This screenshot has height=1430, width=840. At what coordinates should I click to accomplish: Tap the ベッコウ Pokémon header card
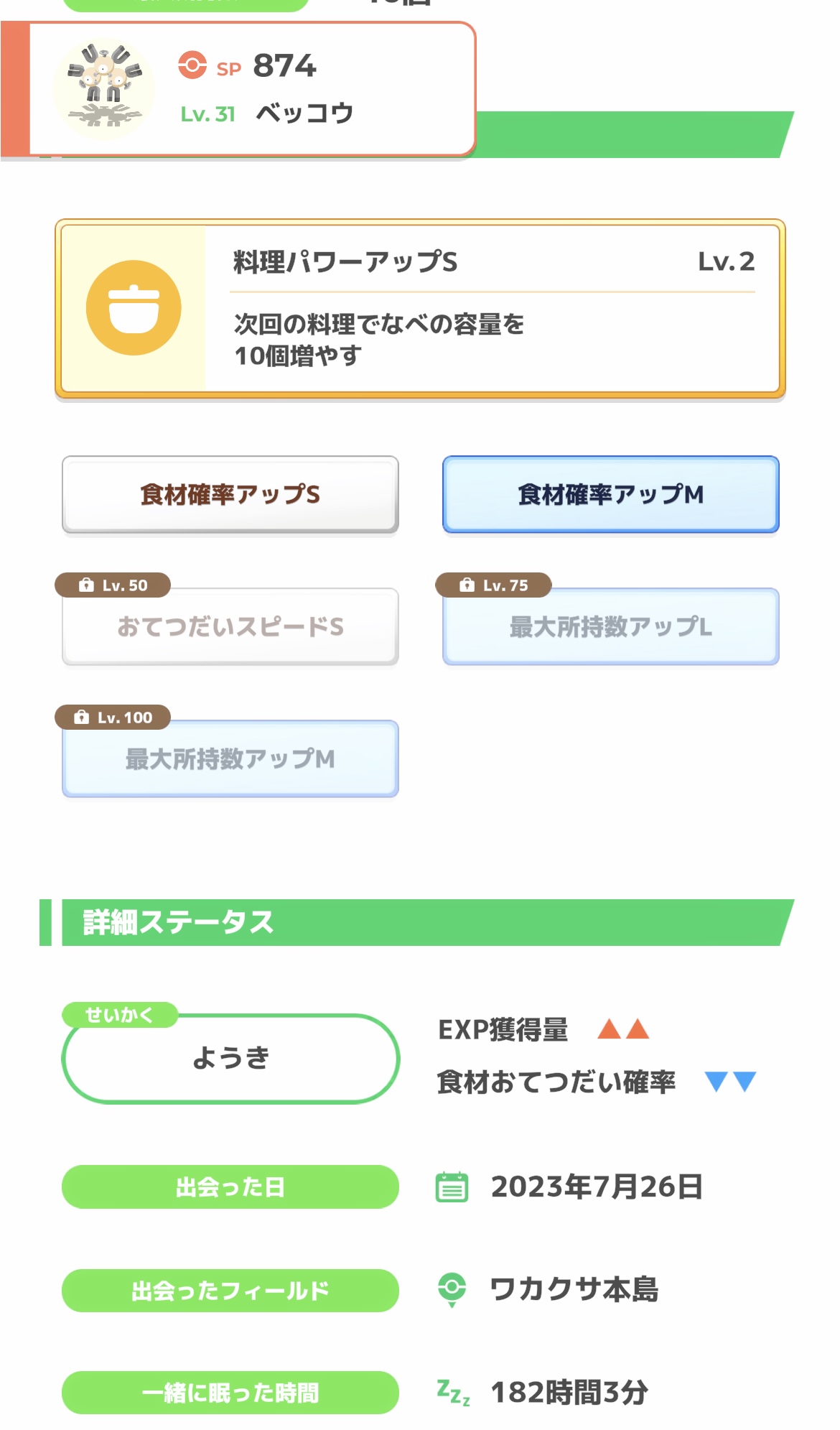238,89
